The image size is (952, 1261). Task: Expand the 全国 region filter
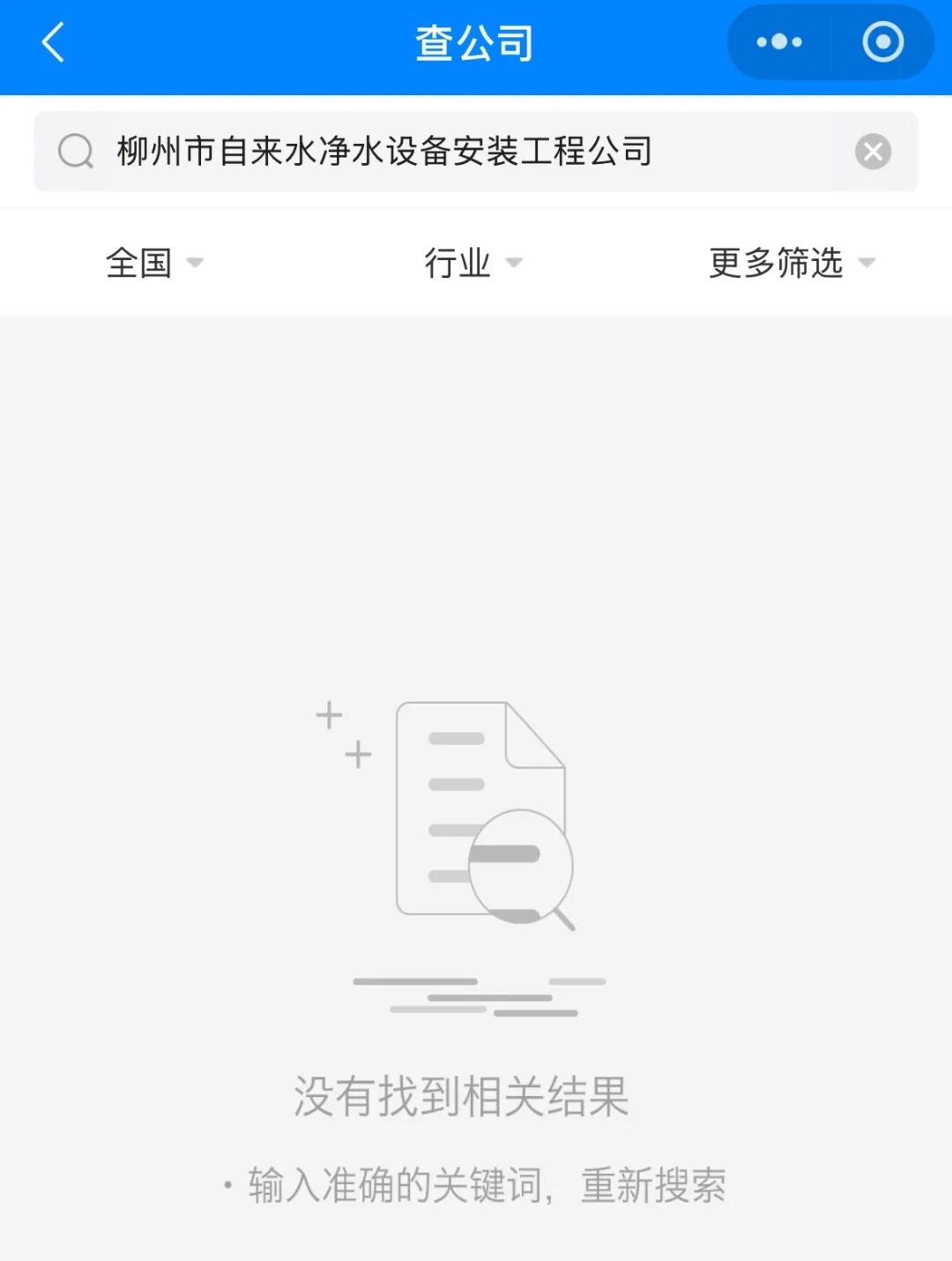[155, 263]
